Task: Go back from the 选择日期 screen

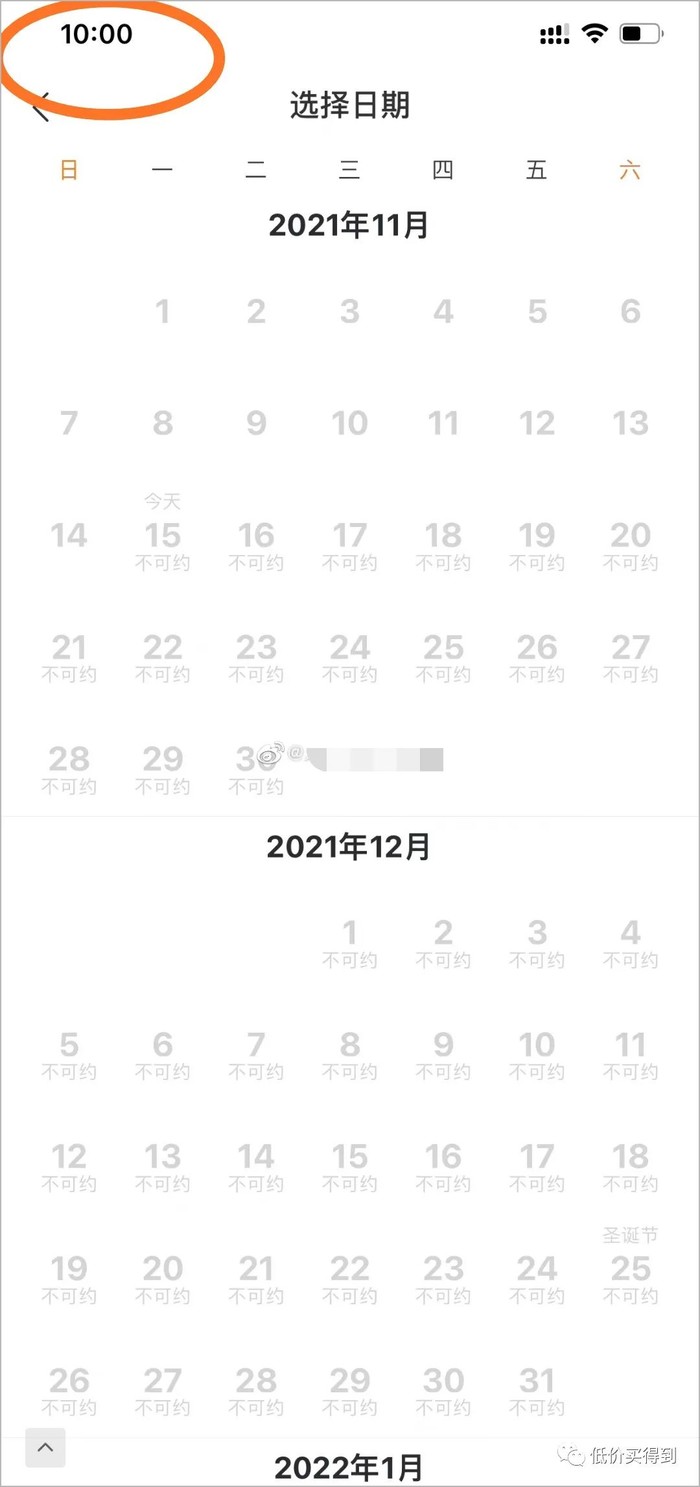Action: (x=41, y=106)
